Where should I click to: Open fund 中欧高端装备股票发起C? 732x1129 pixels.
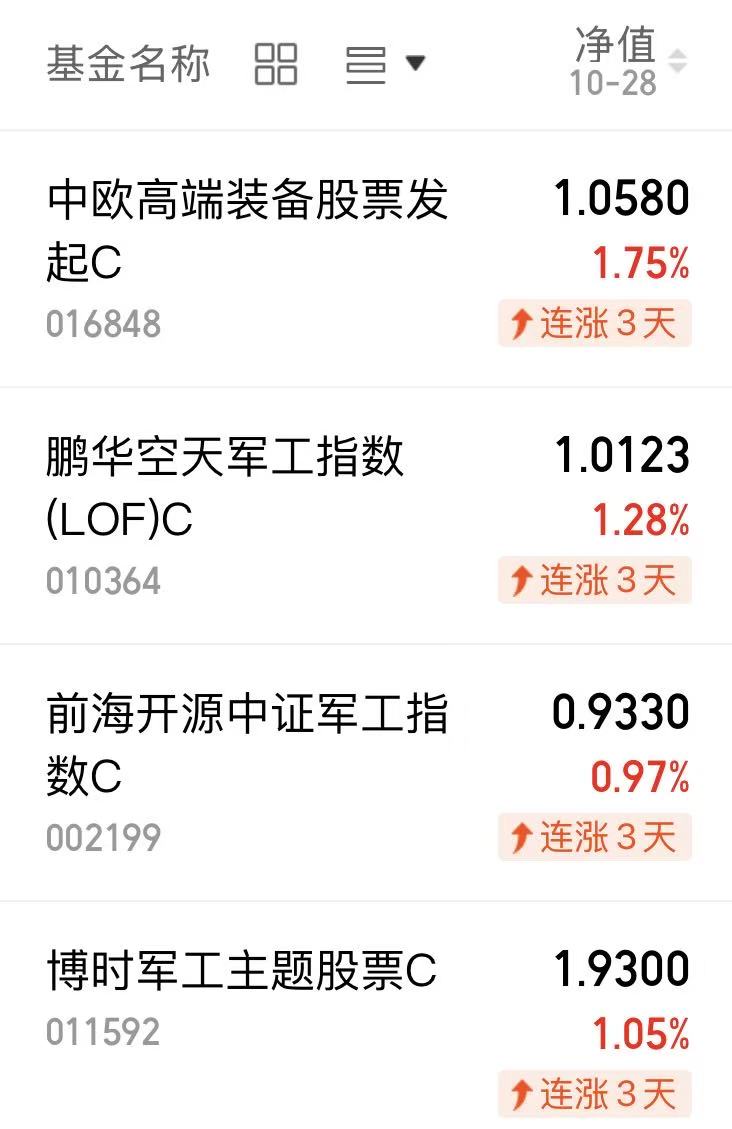coord(366,259)
